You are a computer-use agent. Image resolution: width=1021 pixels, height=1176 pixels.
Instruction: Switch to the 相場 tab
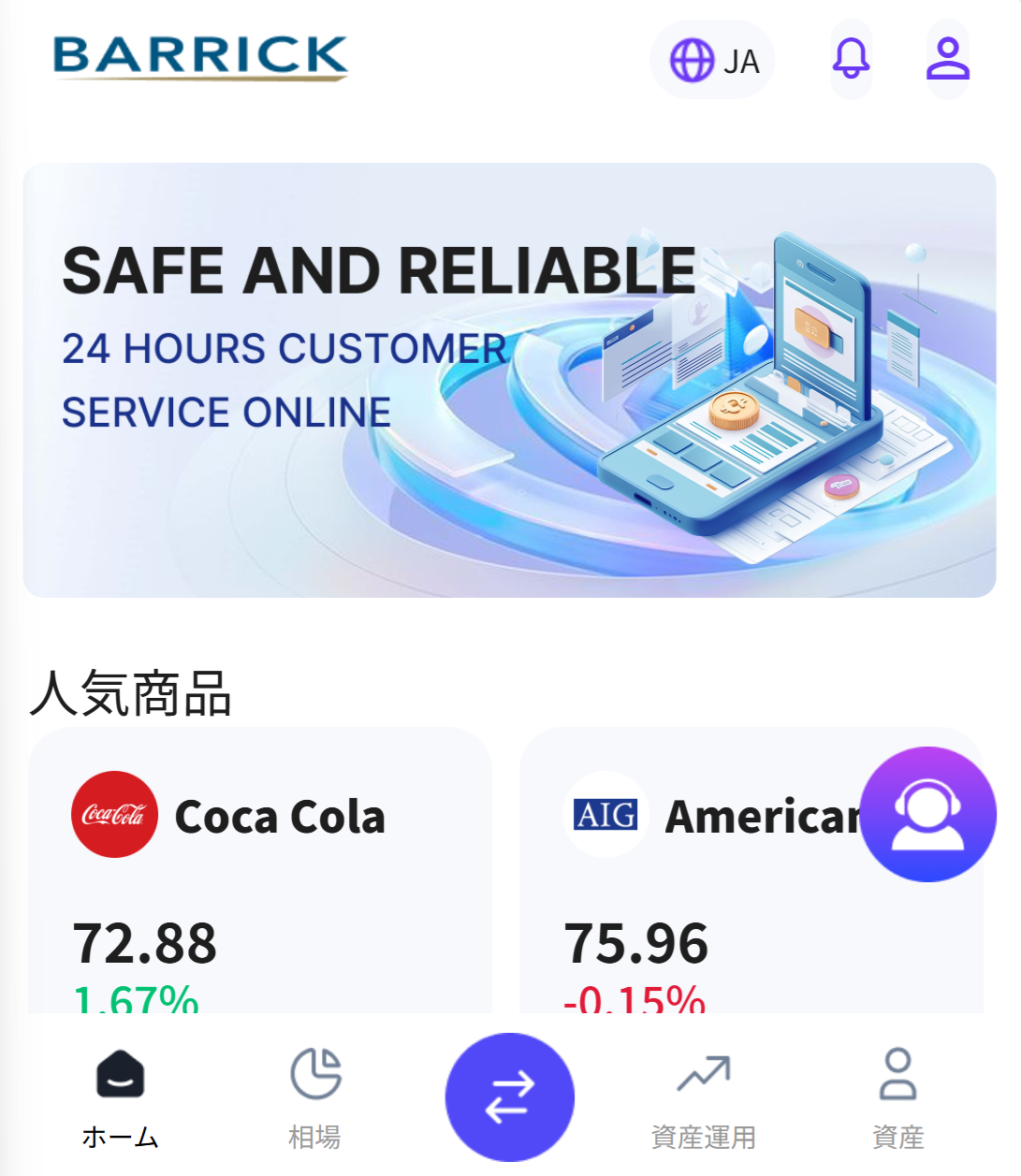pos(314,1096)
